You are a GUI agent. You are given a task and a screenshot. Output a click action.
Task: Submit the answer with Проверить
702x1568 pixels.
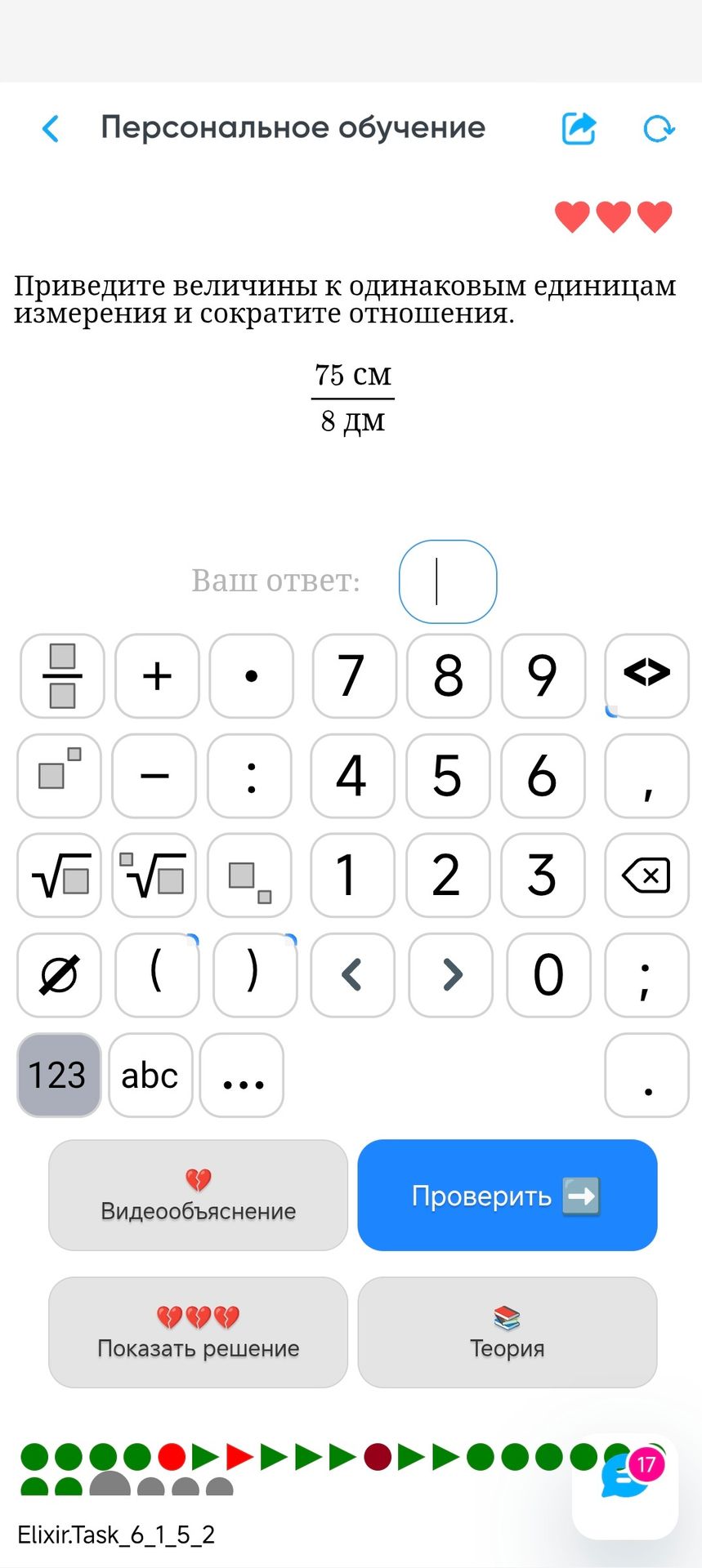pyautogui.click(x=507, y=1195)
